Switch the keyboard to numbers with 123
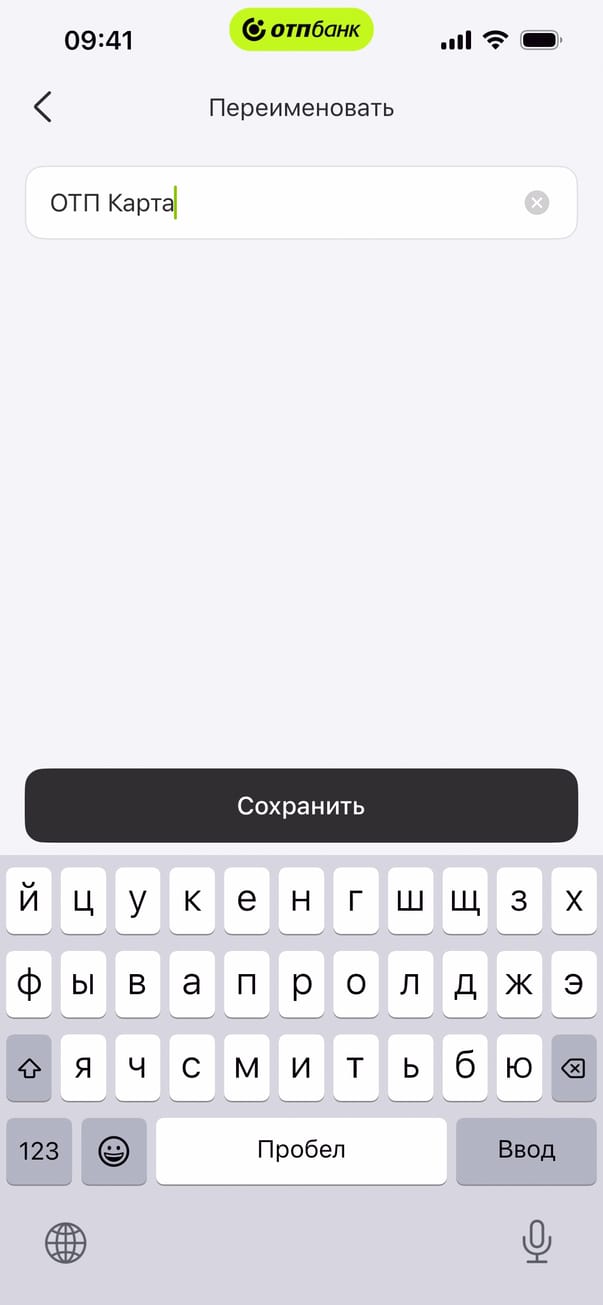 tap(39, 1151)
